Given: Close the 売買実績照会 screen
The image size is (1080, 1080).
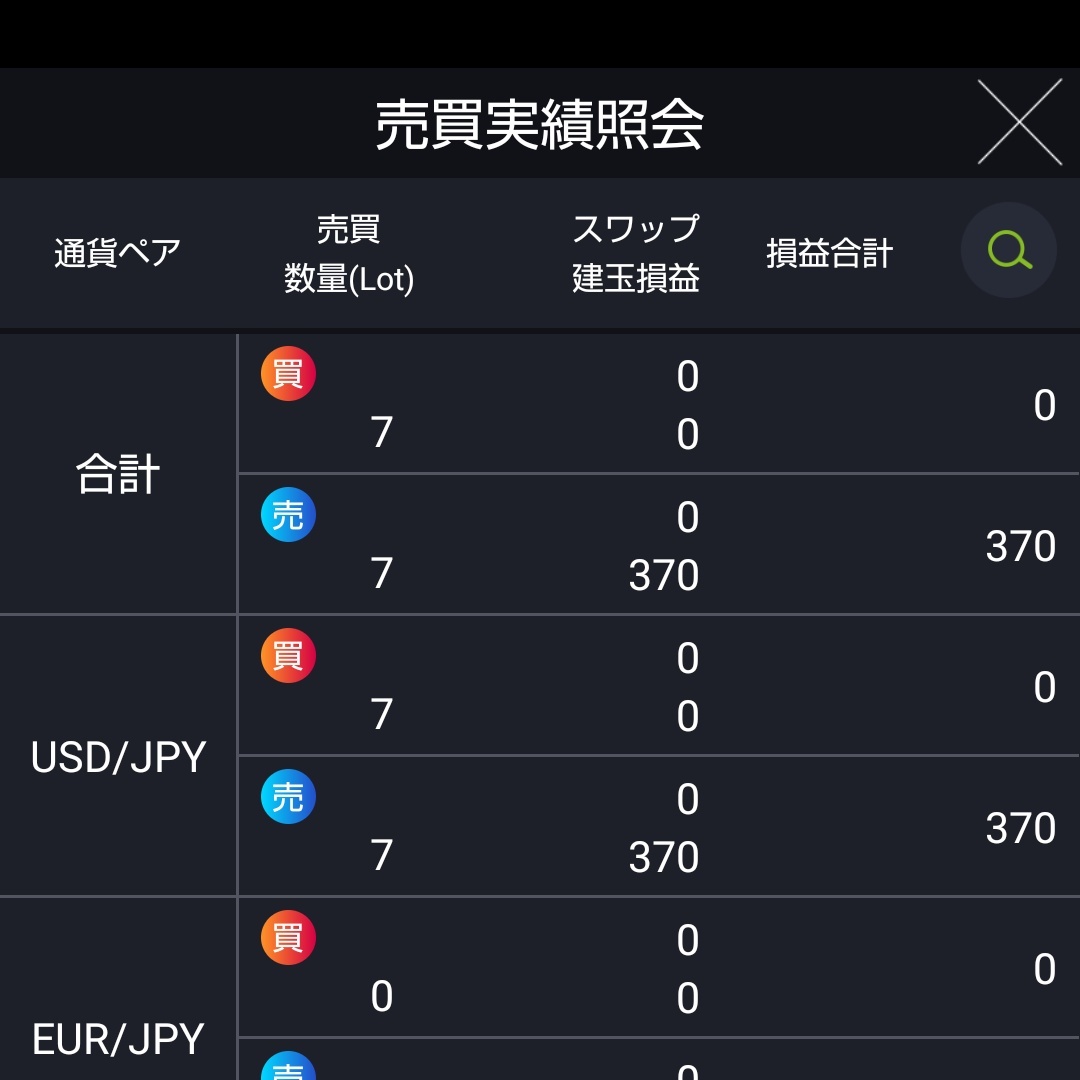Looking at the screenshot, I should (1019, 122).
